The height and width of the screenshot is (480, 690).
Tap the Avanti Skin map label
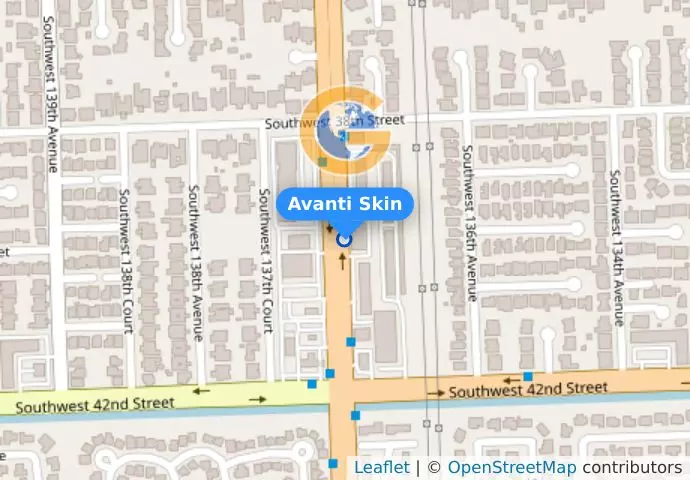pos(345,204)
